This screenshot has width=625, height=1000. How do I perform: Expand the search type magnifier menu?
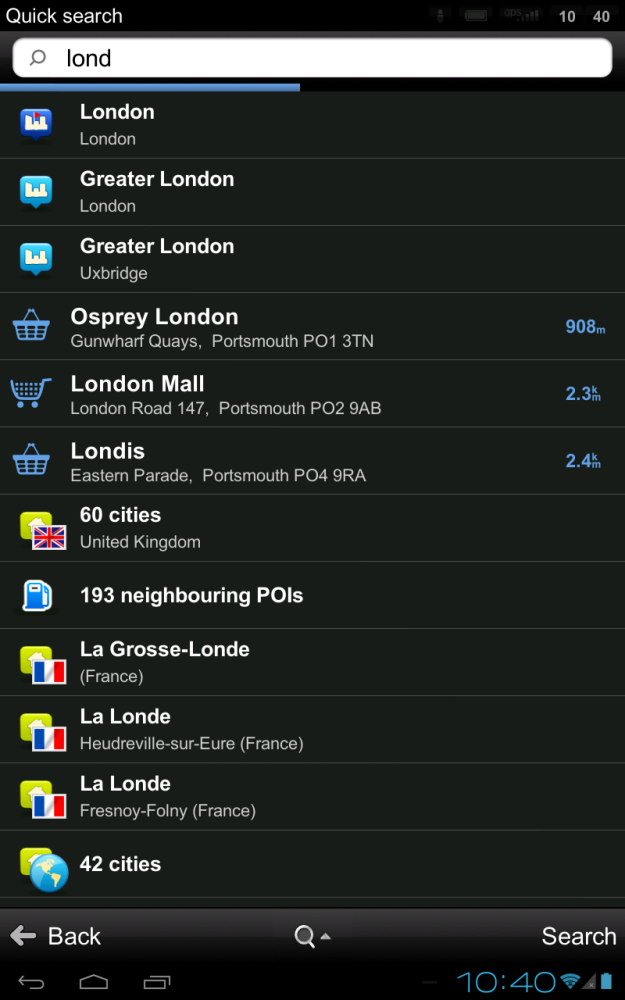tap(312, 936)
